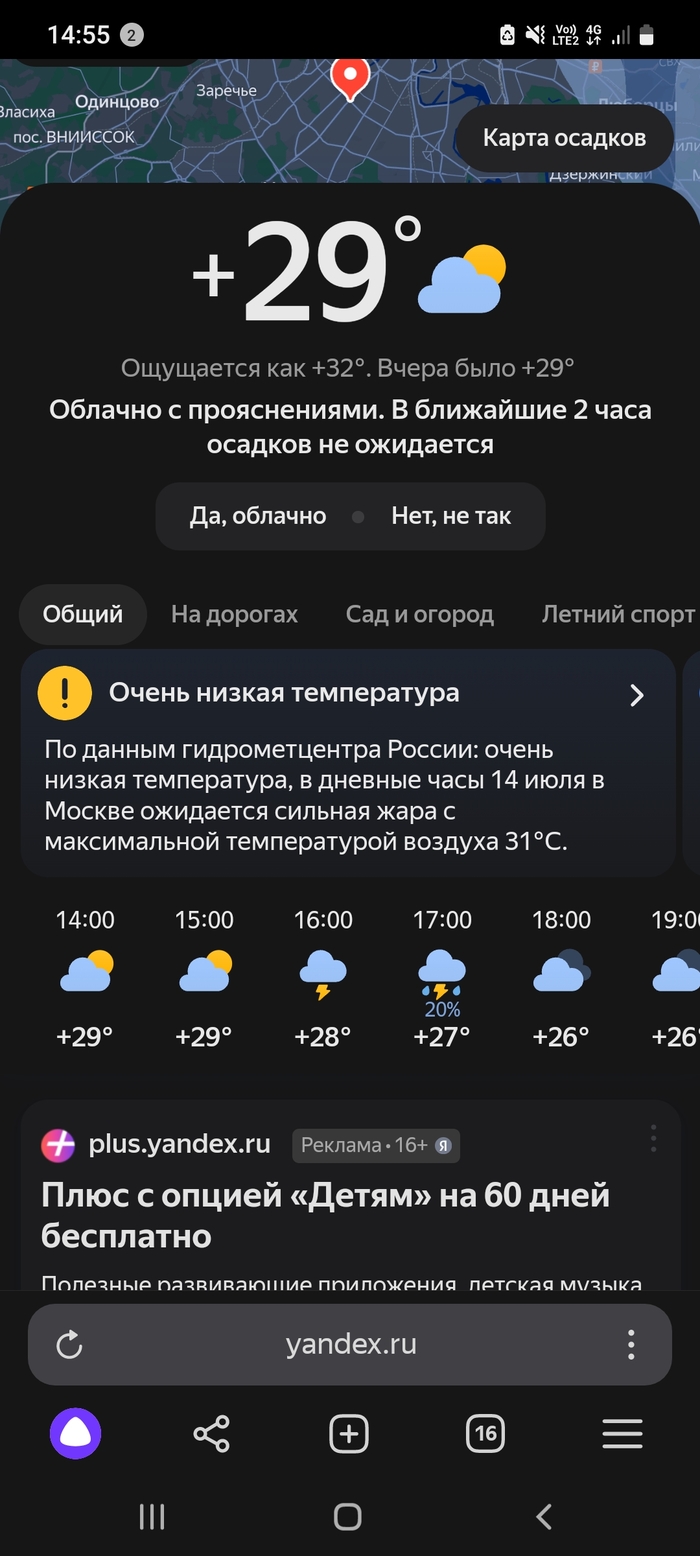
Task: Go back with the system back button
Action: (x=544, y=1517)
